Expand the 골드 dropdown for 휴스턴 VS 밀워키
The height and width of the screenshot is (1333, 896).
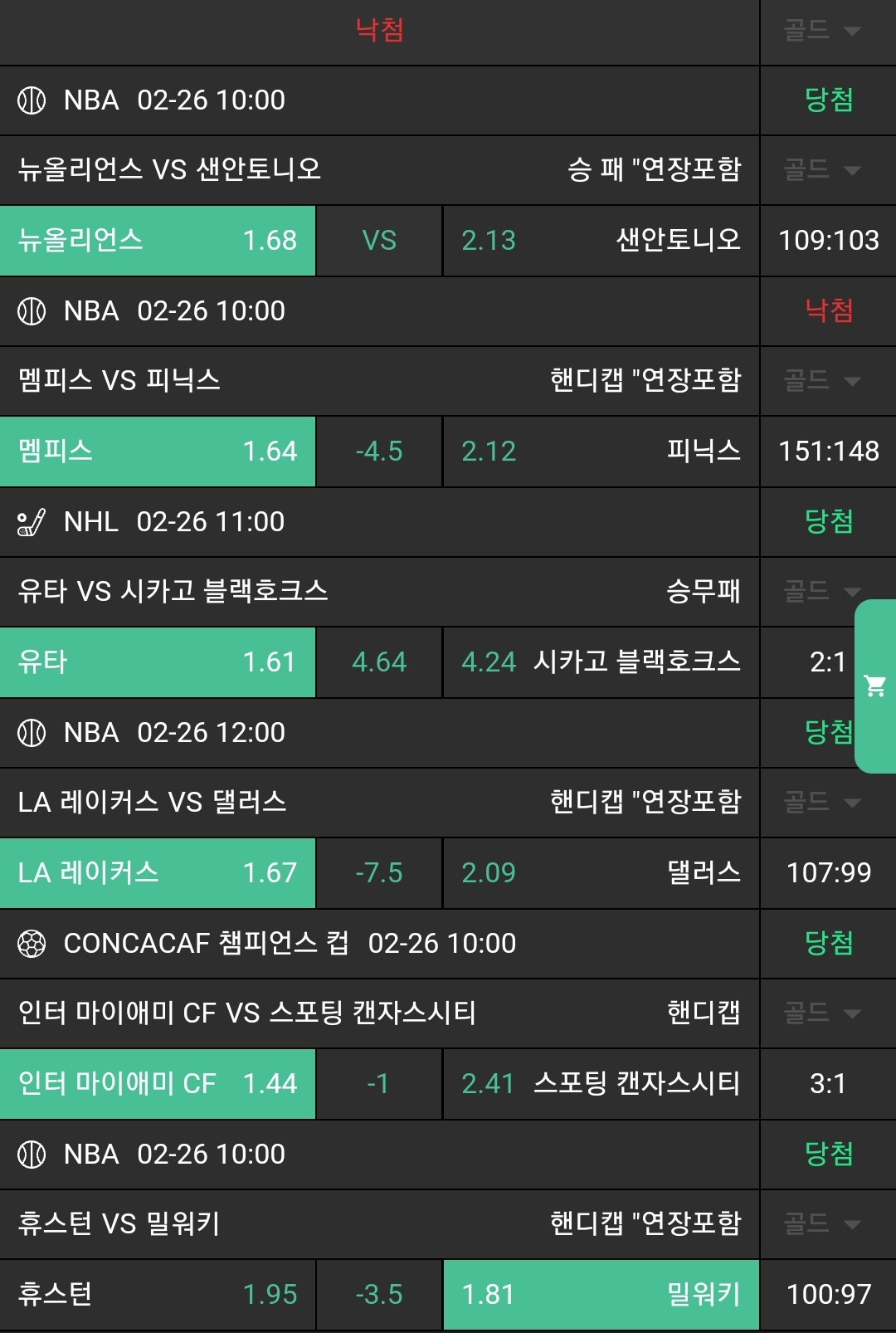[823, 1224]
